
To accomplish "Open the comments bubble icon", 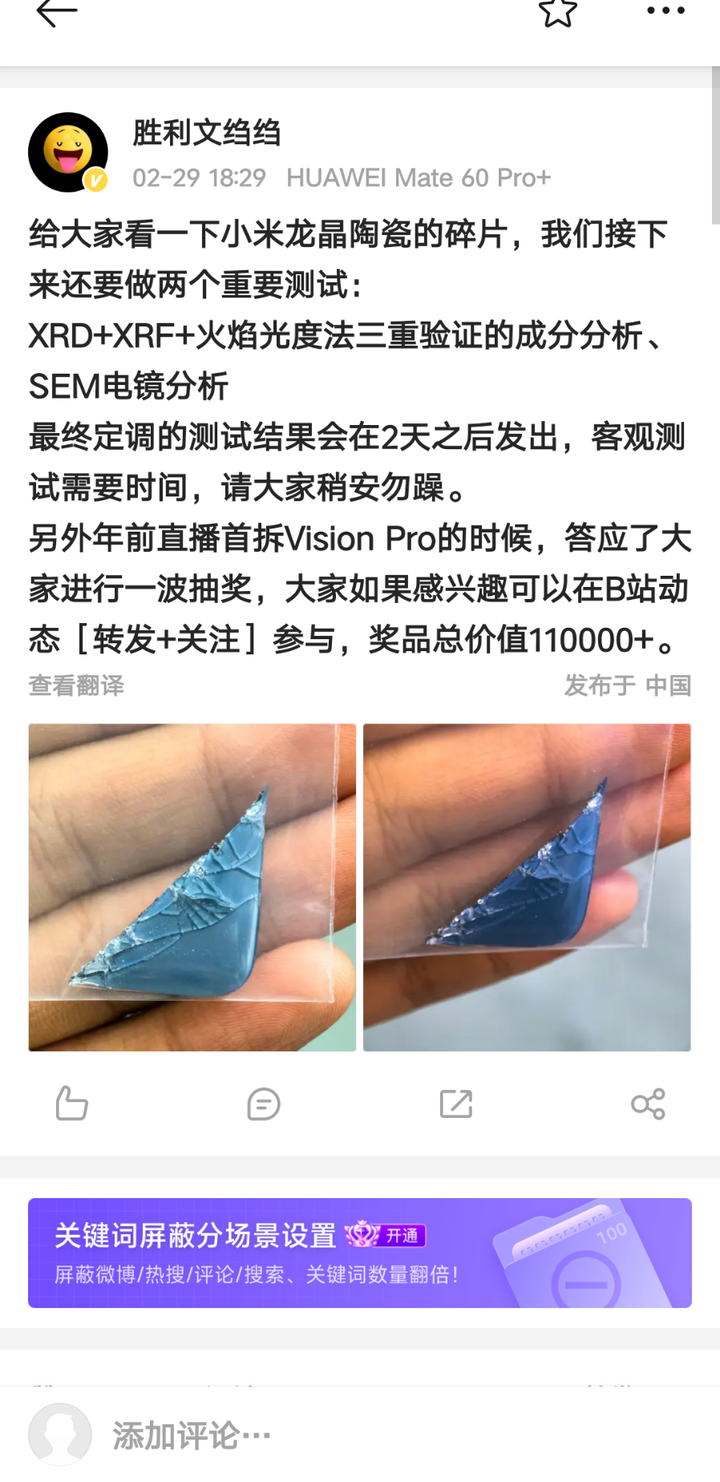I will point(263,1104).
